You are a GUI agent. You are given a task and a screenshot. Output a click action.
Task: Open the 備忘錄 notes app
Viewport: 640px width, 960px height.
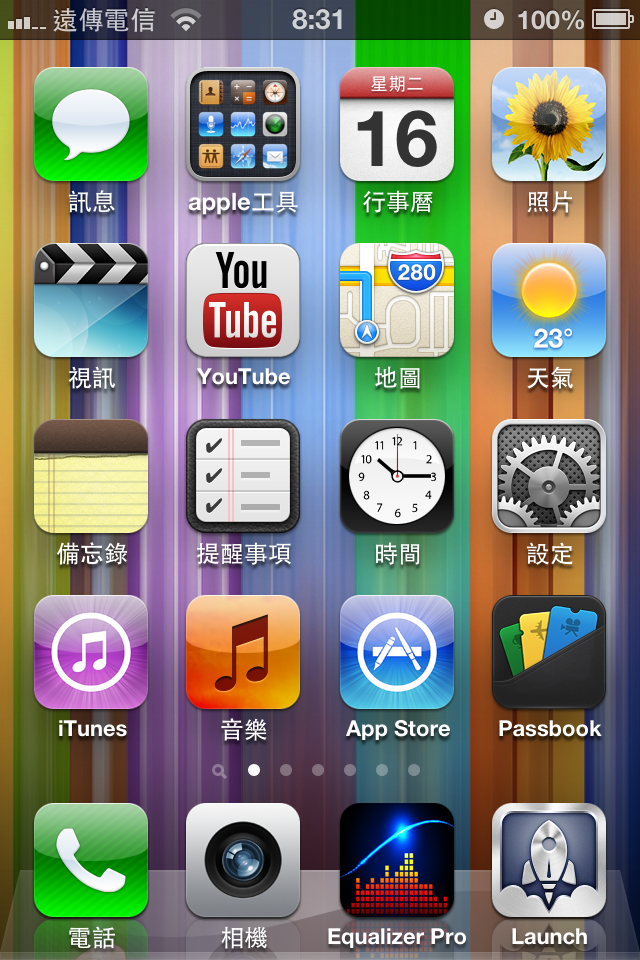click(x=91, y=476)
